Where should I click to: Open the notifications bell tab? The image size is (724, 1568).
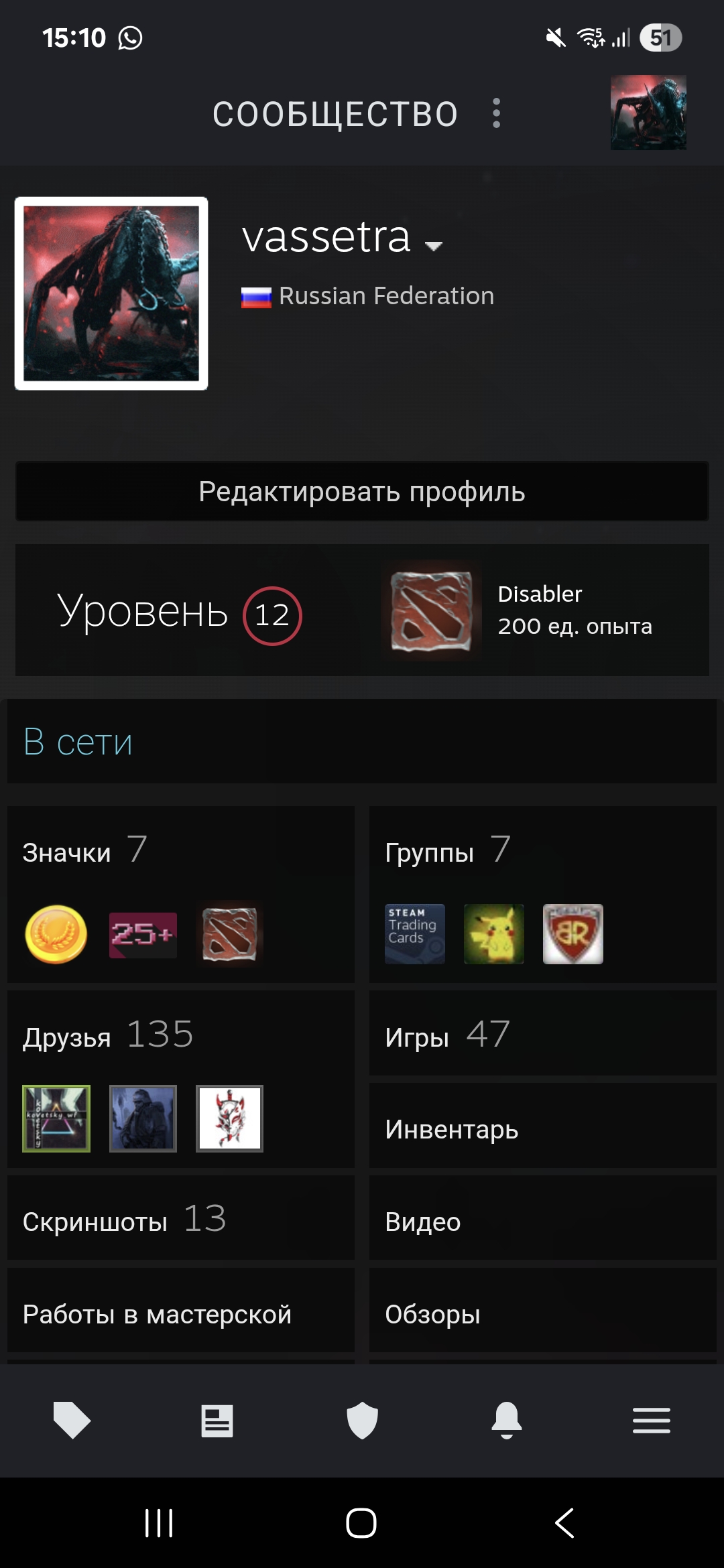pos(507,1420)
